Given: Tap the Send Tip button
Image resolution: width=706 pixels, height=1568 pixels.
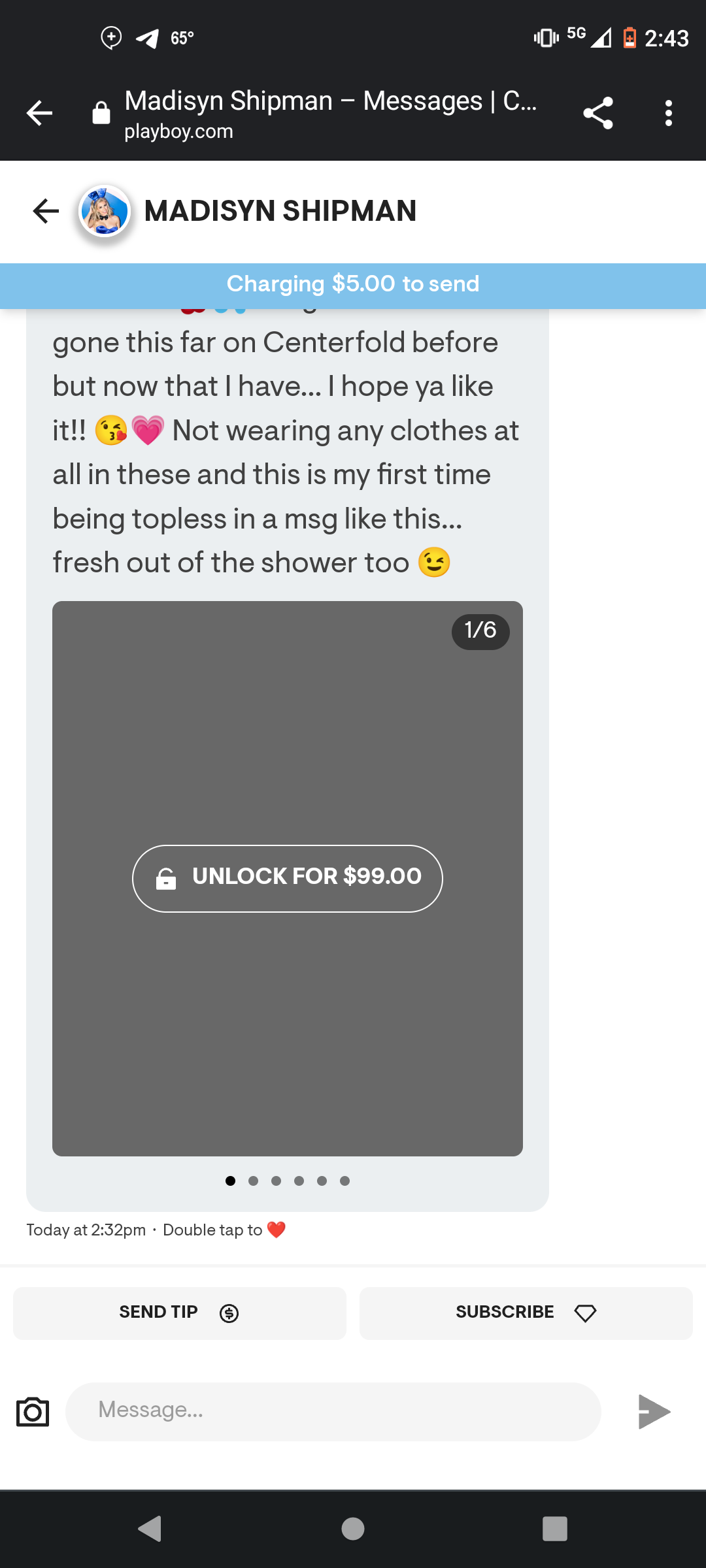Looking at the screenshot, I should (x=180, y=1313).
